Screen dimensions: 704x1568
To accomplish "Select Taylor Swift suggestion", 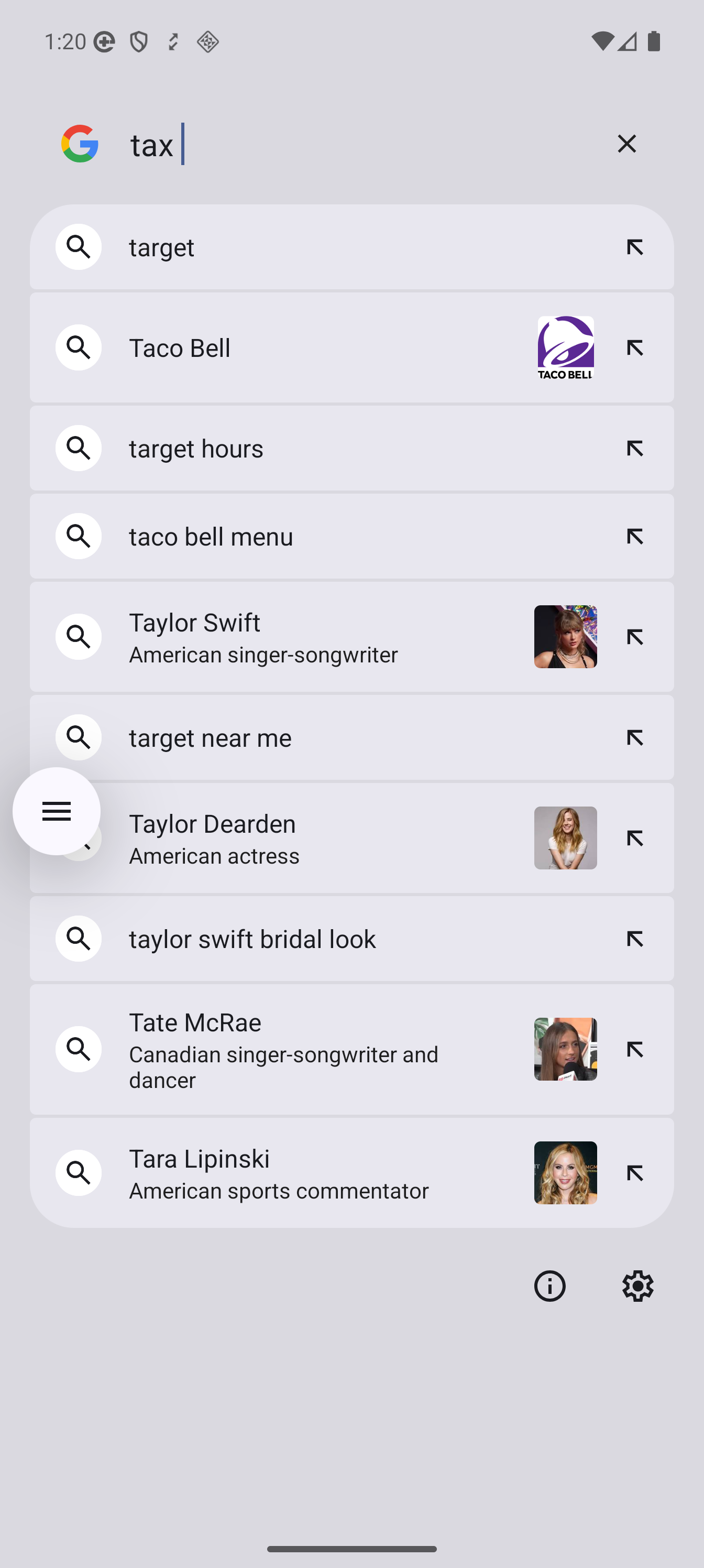I will tap(304, 637).
